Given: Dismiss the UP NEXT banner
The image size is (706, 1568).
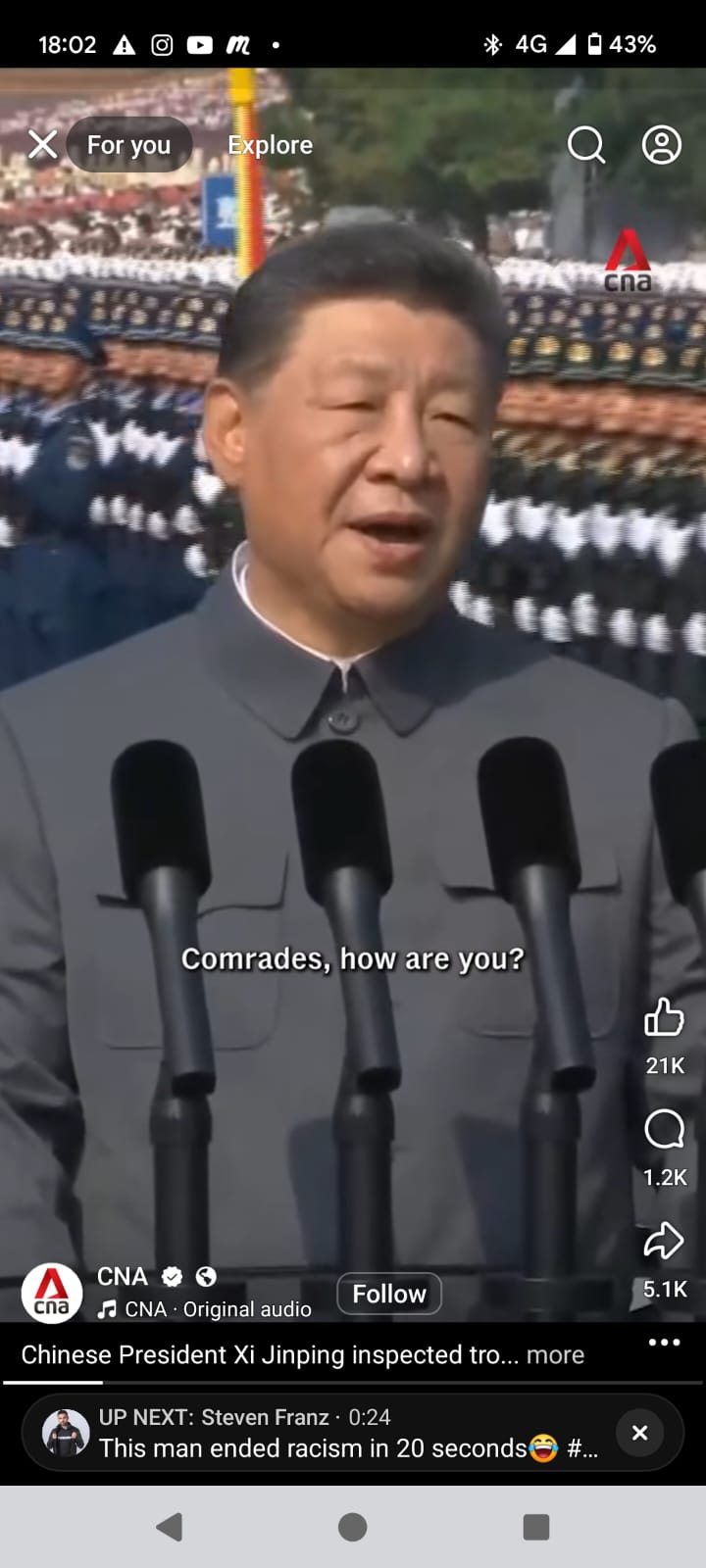Looking at the screenshot, I should tap(639, 1433).
